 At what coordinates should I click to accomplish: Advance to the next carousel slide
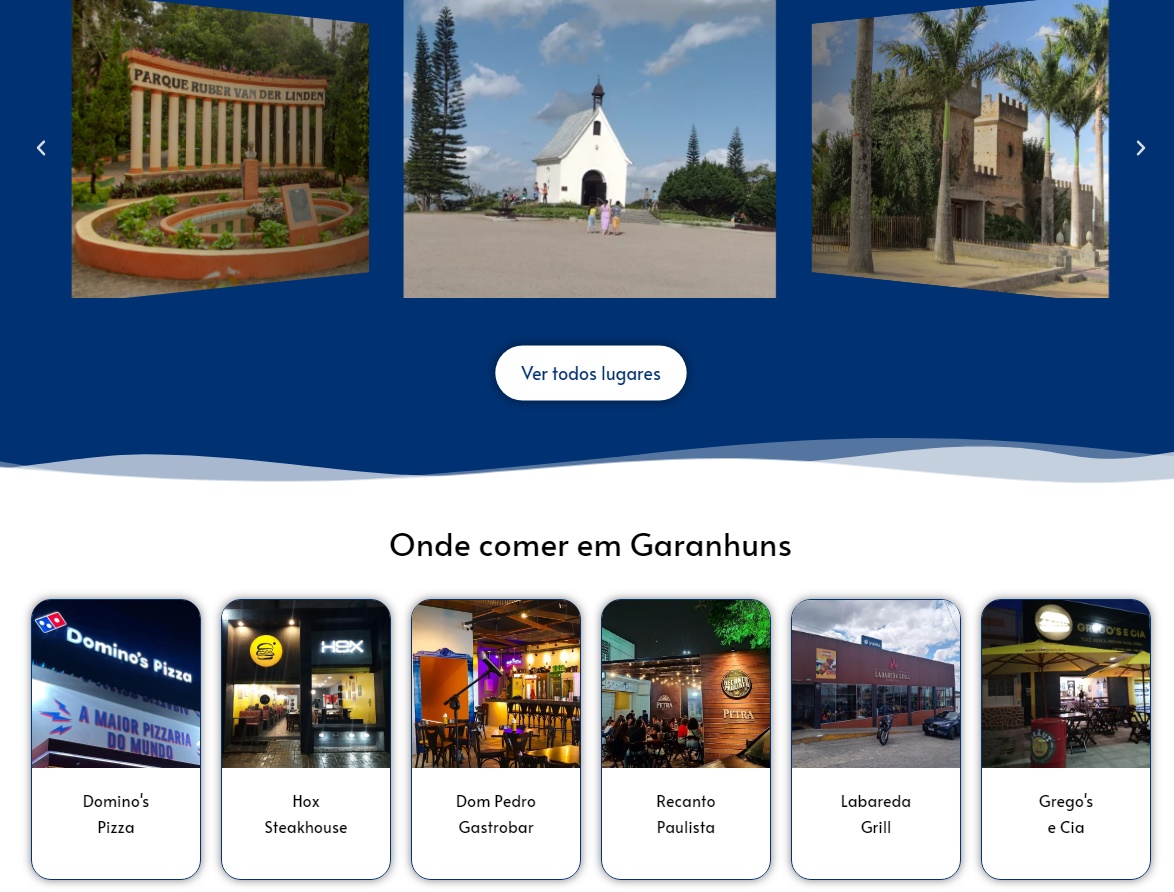click(x=1140, y=148)
